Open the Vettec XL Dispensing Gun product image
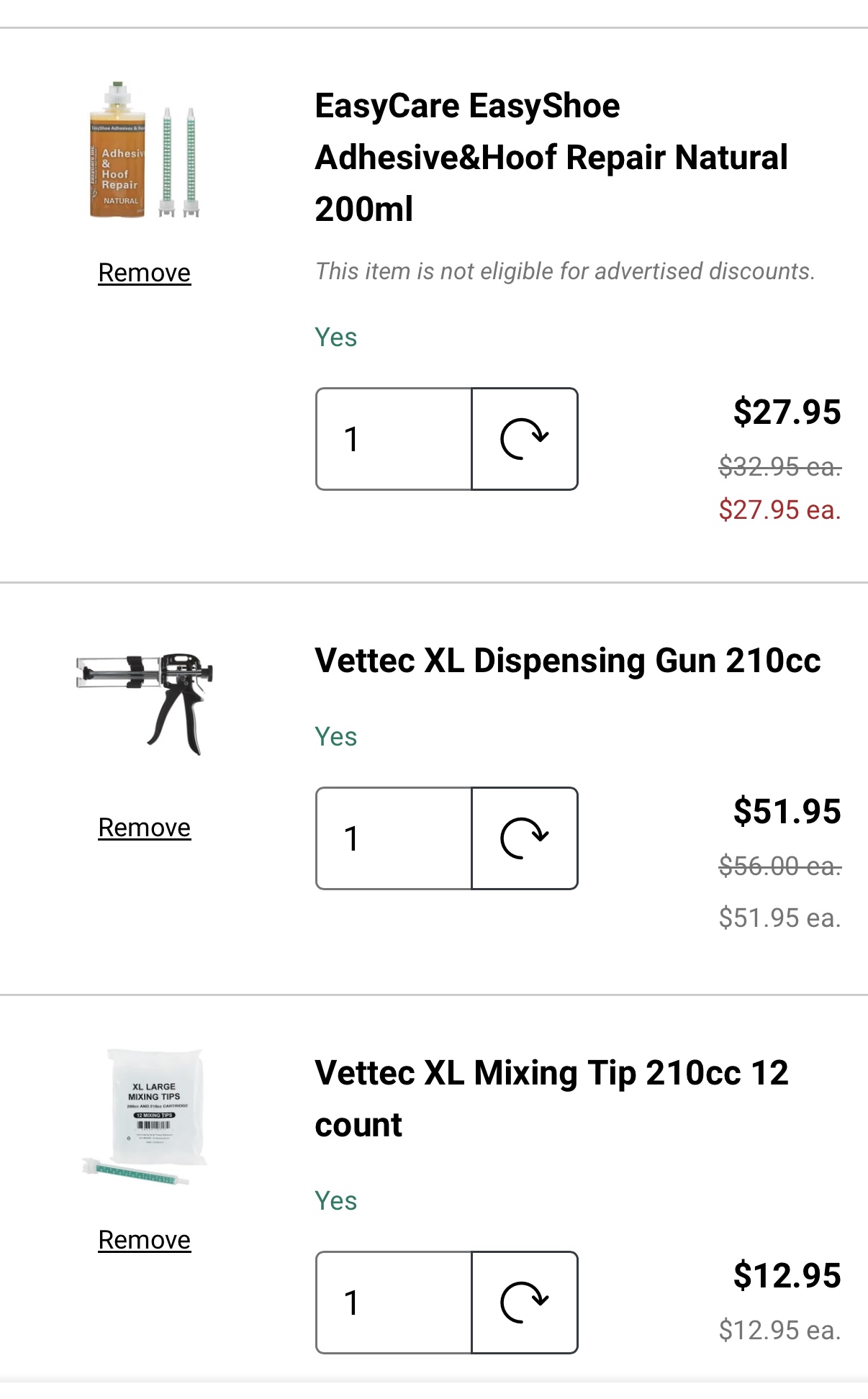The height and width of the screenshot is (1399, 868). [145, 704]
